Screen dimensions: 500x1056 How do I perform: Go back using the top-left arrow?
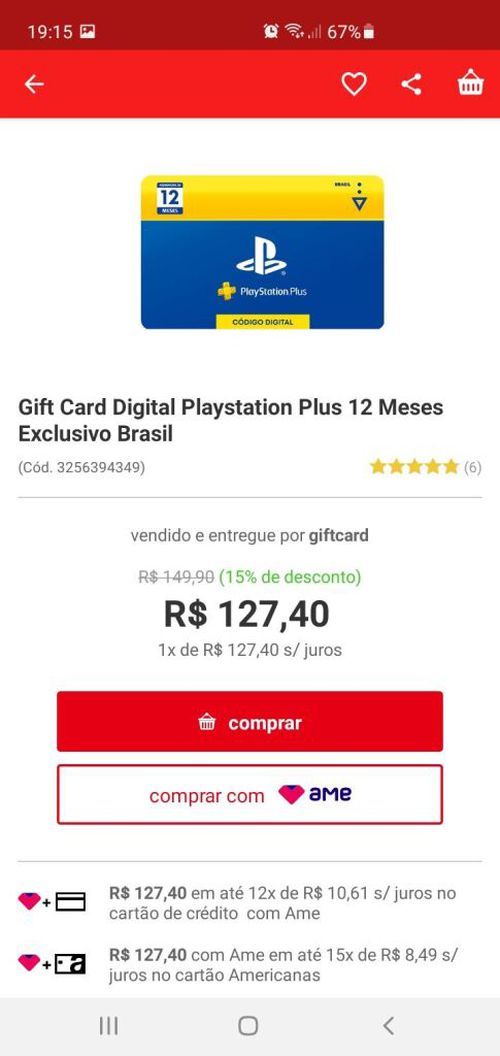(34, 84)
